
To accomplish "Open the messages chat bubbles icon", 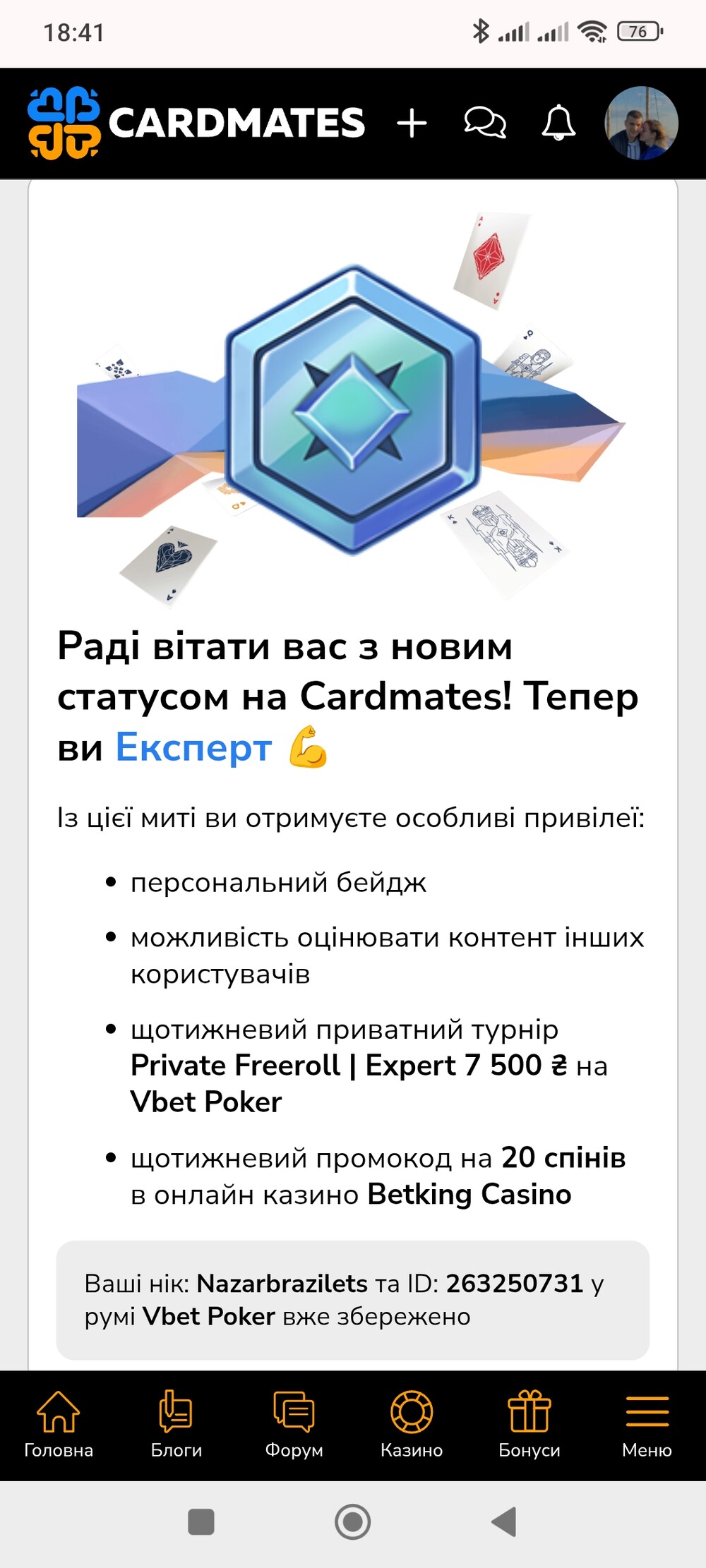I will (x=485, y=123).
